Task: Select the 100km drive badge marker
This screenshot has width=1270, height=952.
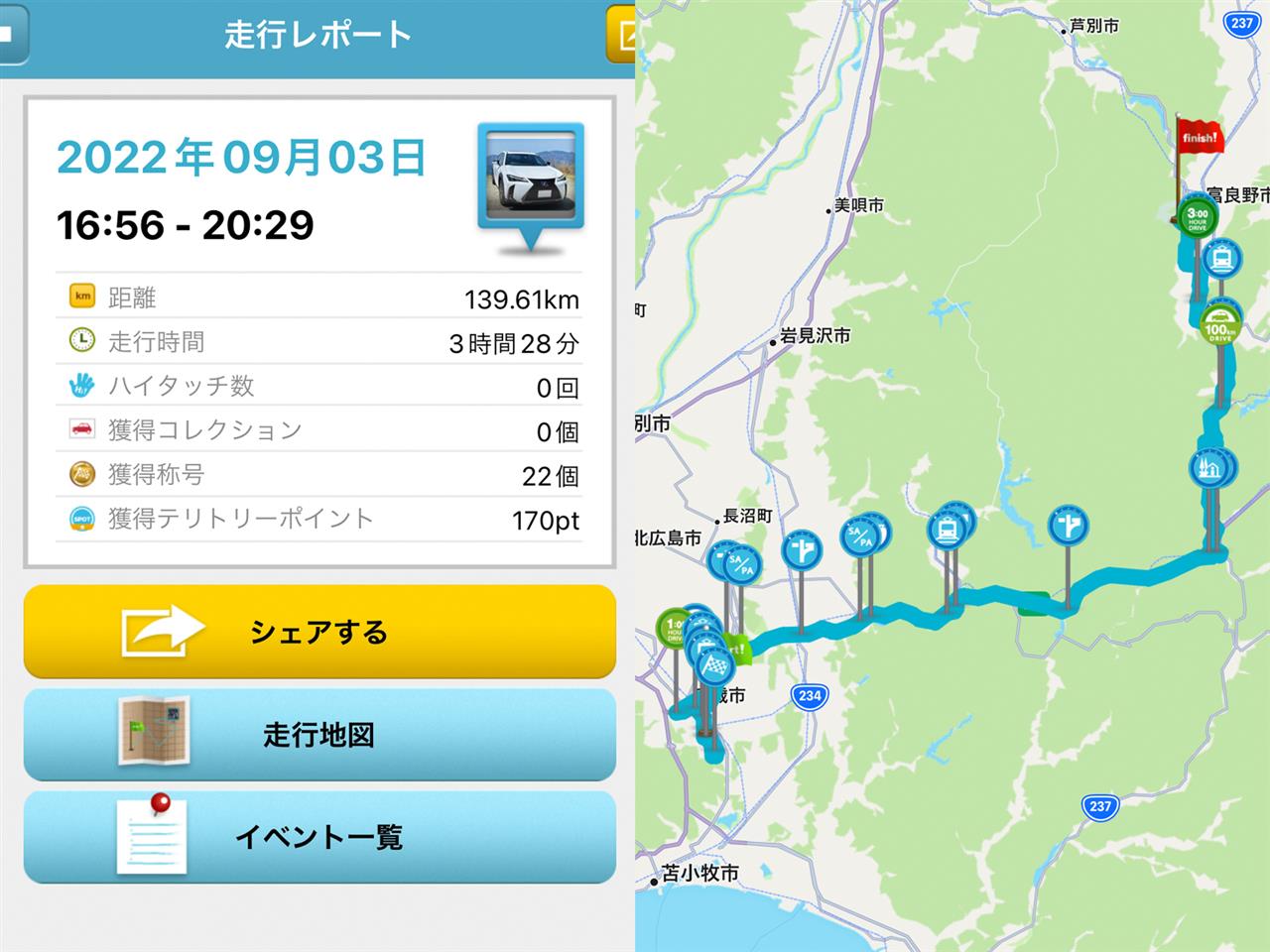Action: 1219,323
